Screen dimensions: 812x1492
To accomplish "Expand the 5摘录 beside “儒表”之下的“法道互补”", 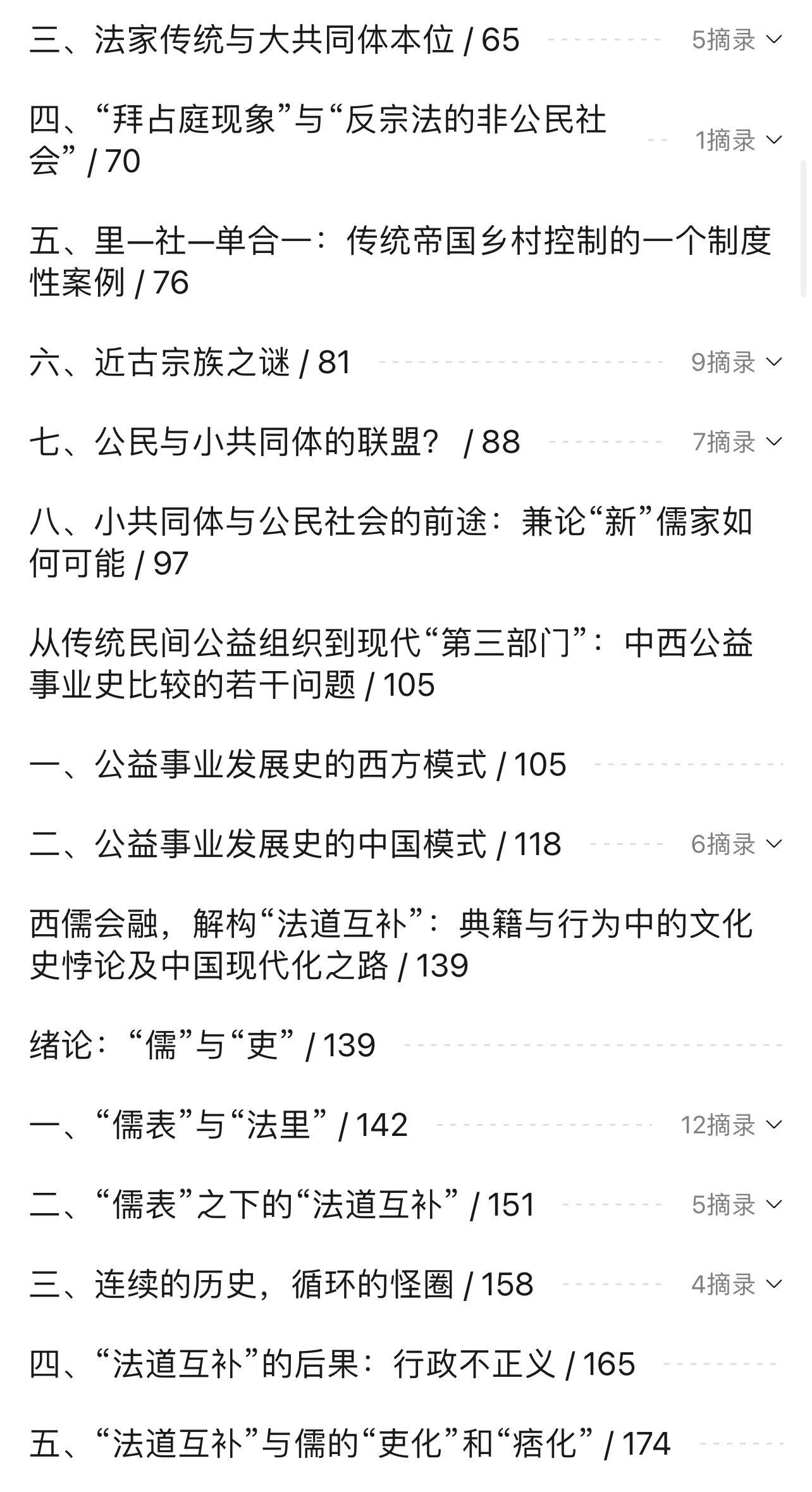I will [737, 1205].
